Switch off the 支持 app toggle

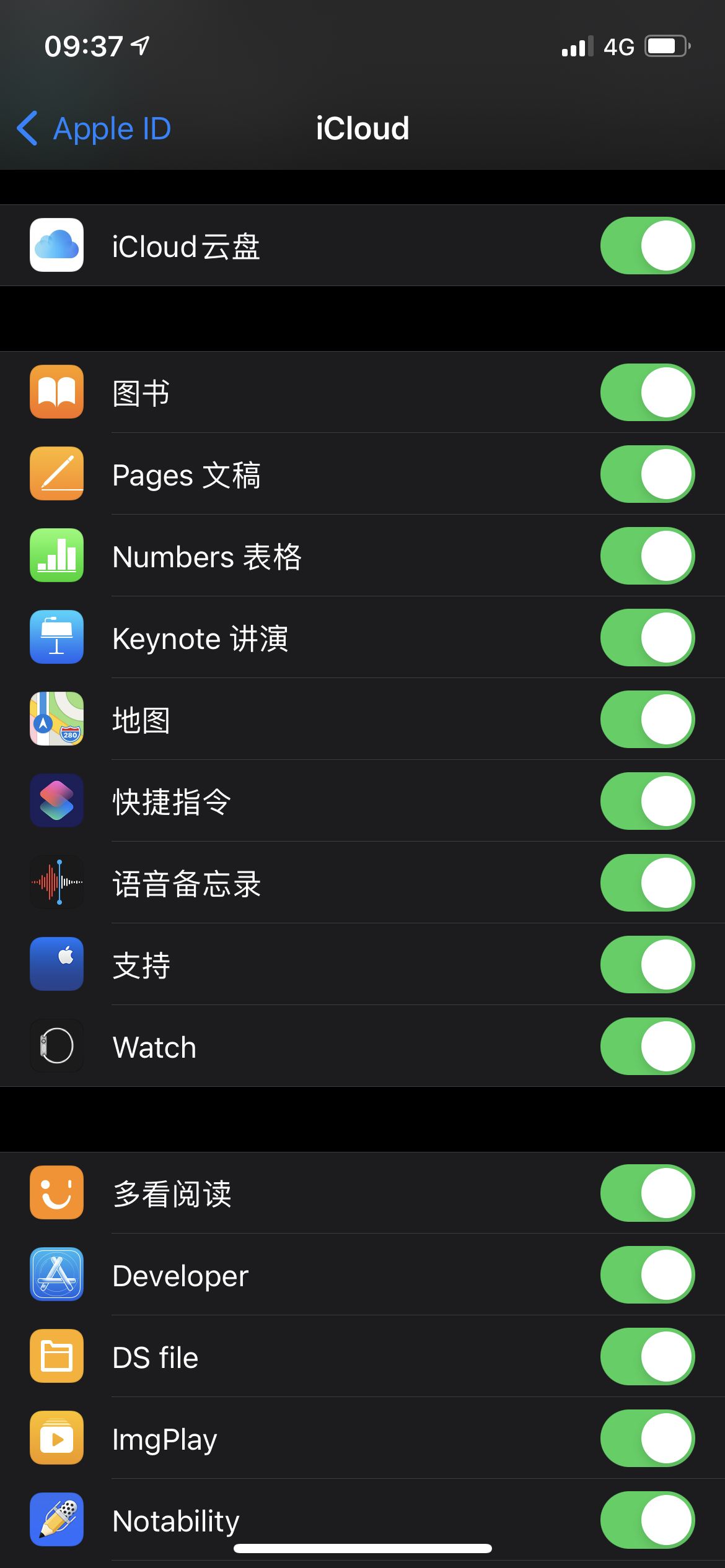(x=647, y=965)
